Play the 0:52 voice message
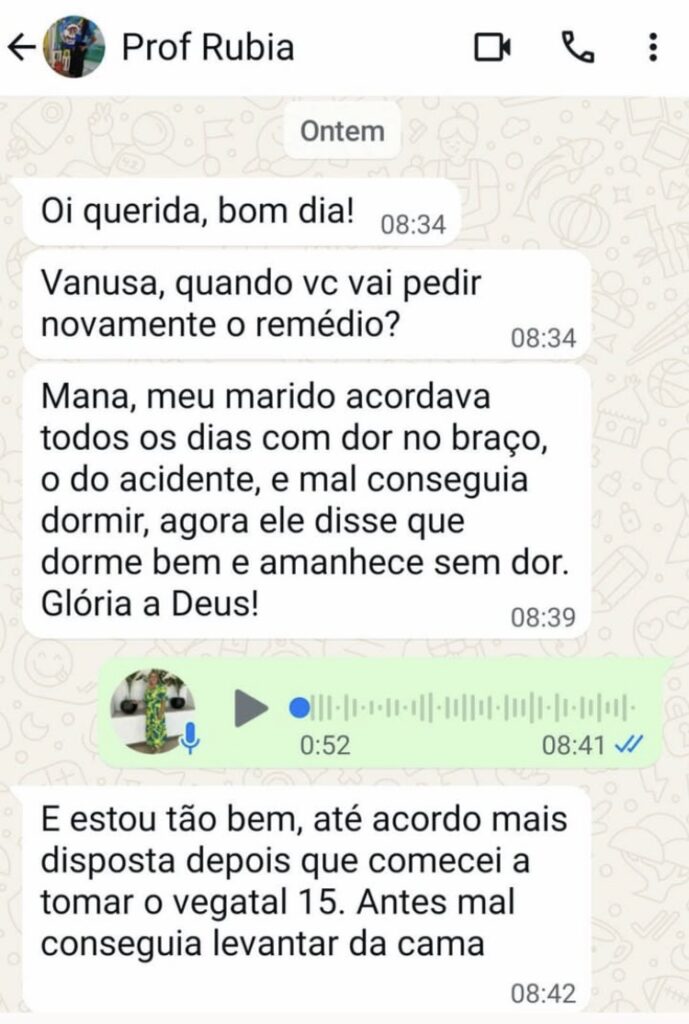 (x=251, y=708)
